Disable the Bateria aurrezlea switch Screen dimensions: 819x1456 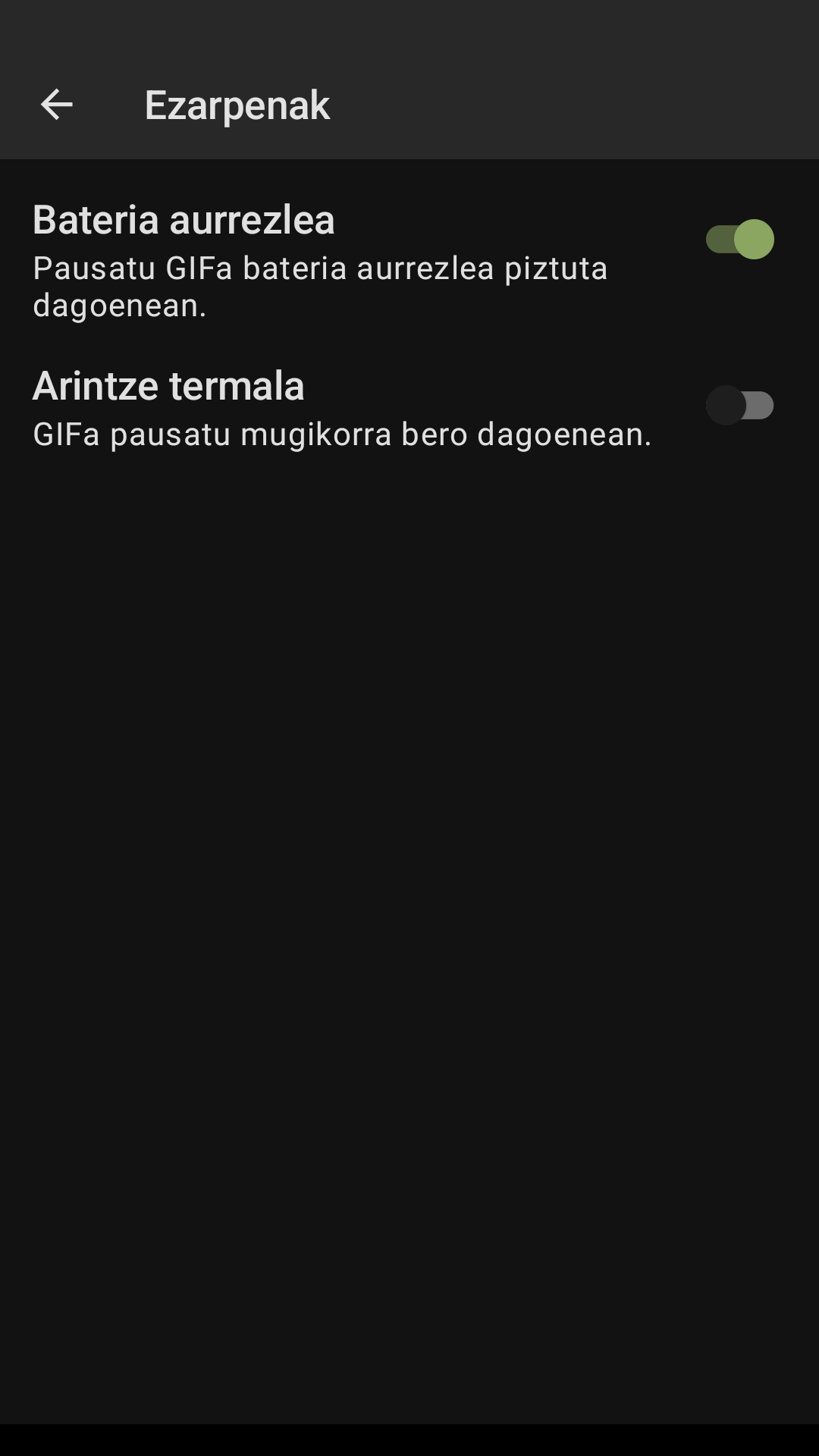739,240
